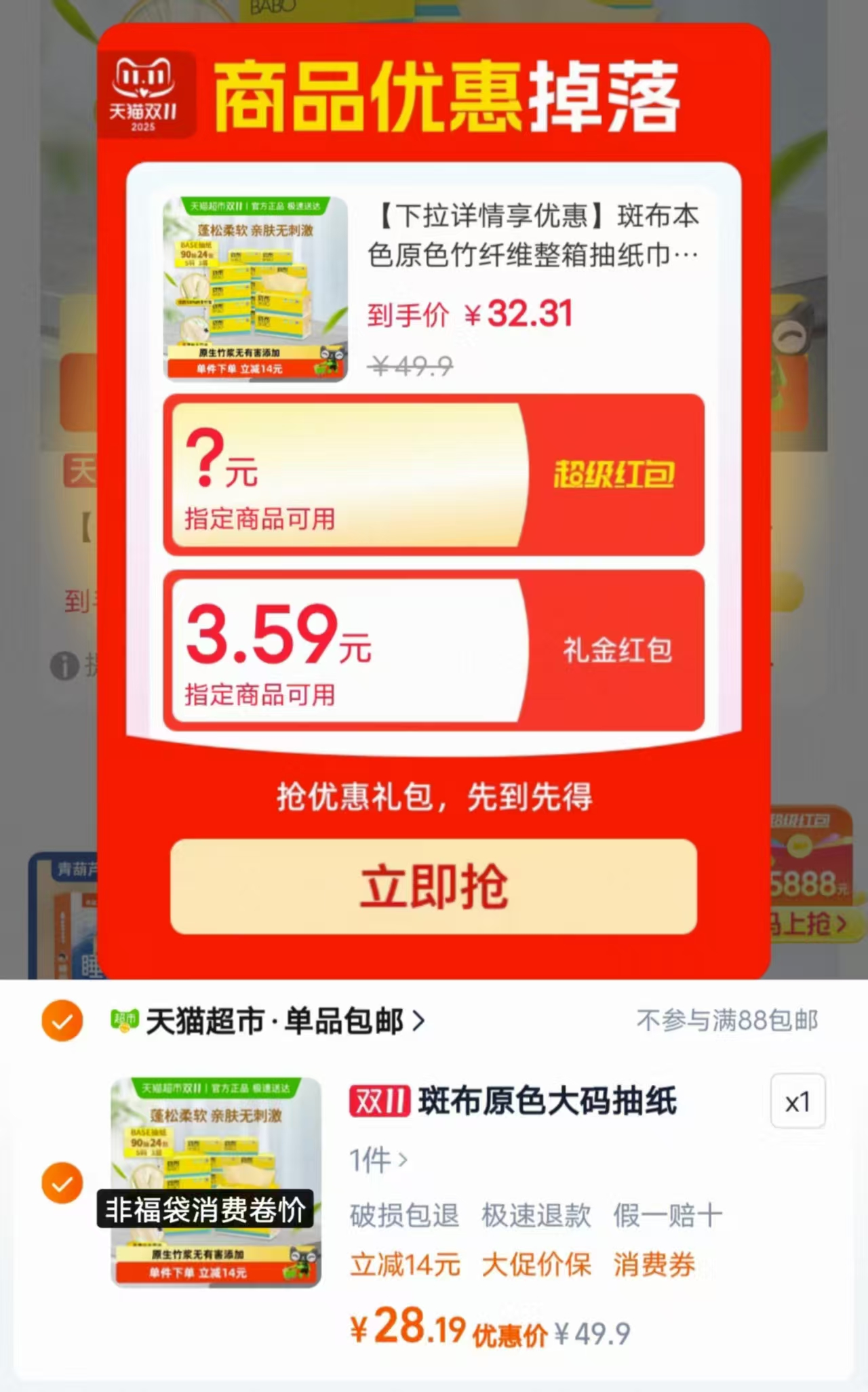Click the supermarket cat icon beside 天猫超市
Screen dimensions: 868x1392
[x=123, y=1020]
